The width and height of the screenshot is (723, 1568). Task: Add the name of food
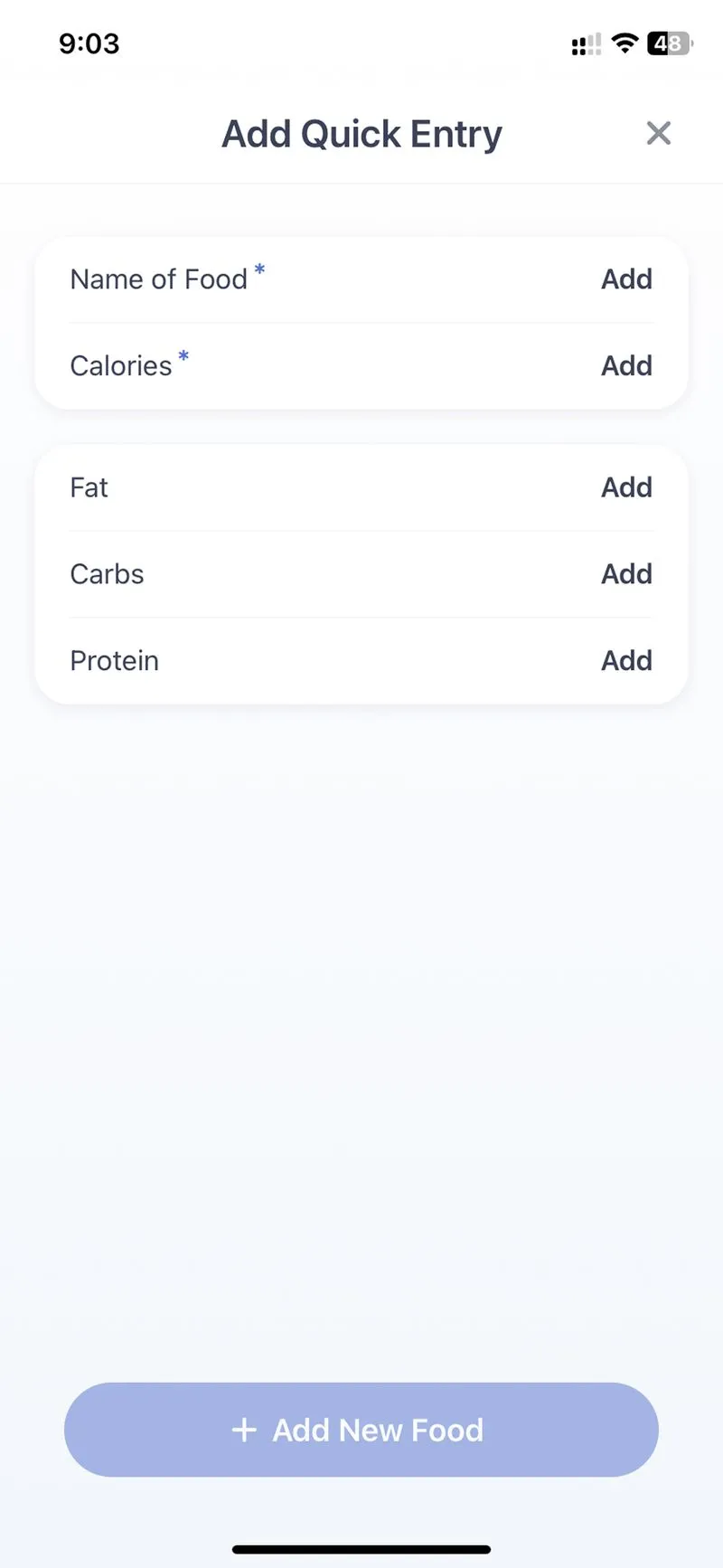coord(626,279)
